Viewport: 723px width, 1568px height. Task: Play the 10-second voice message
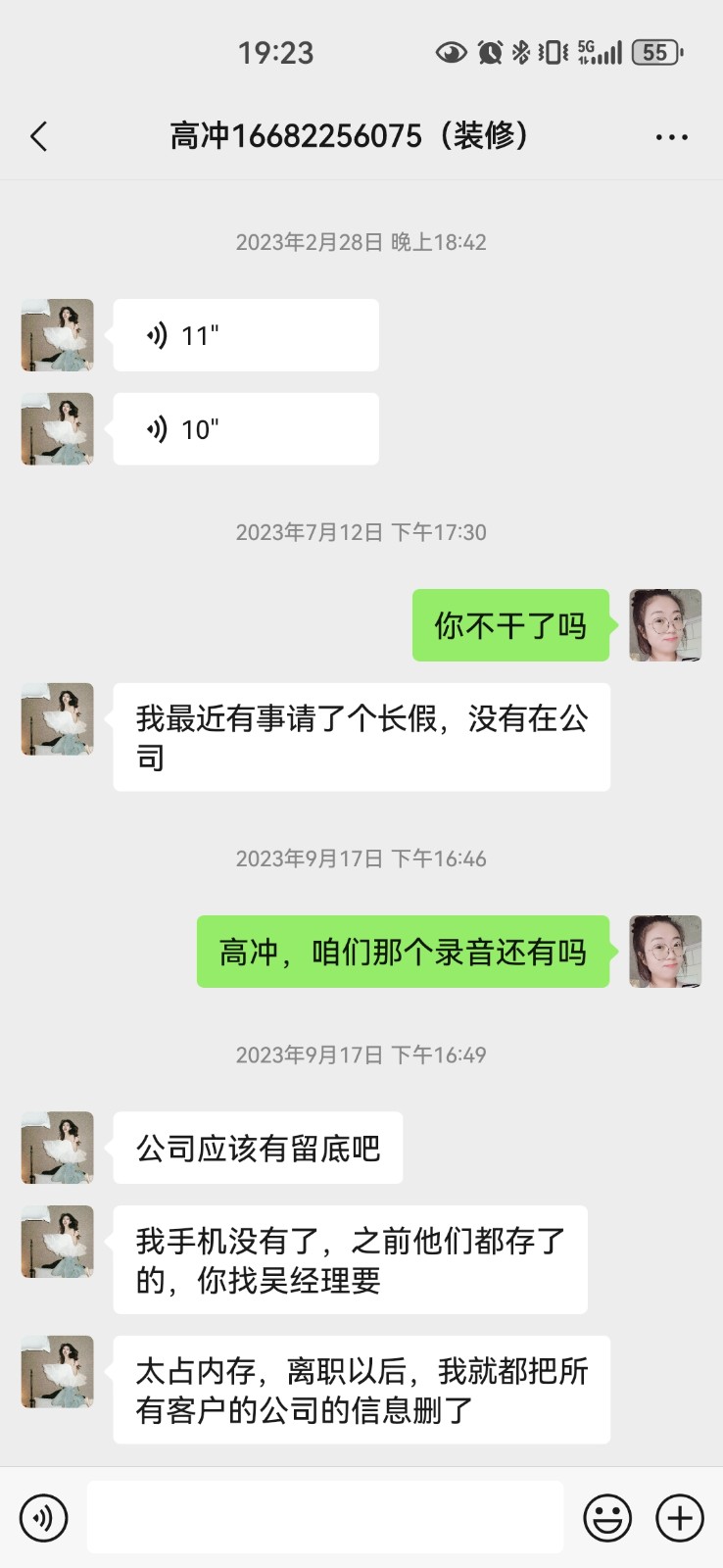click(245, 429)
